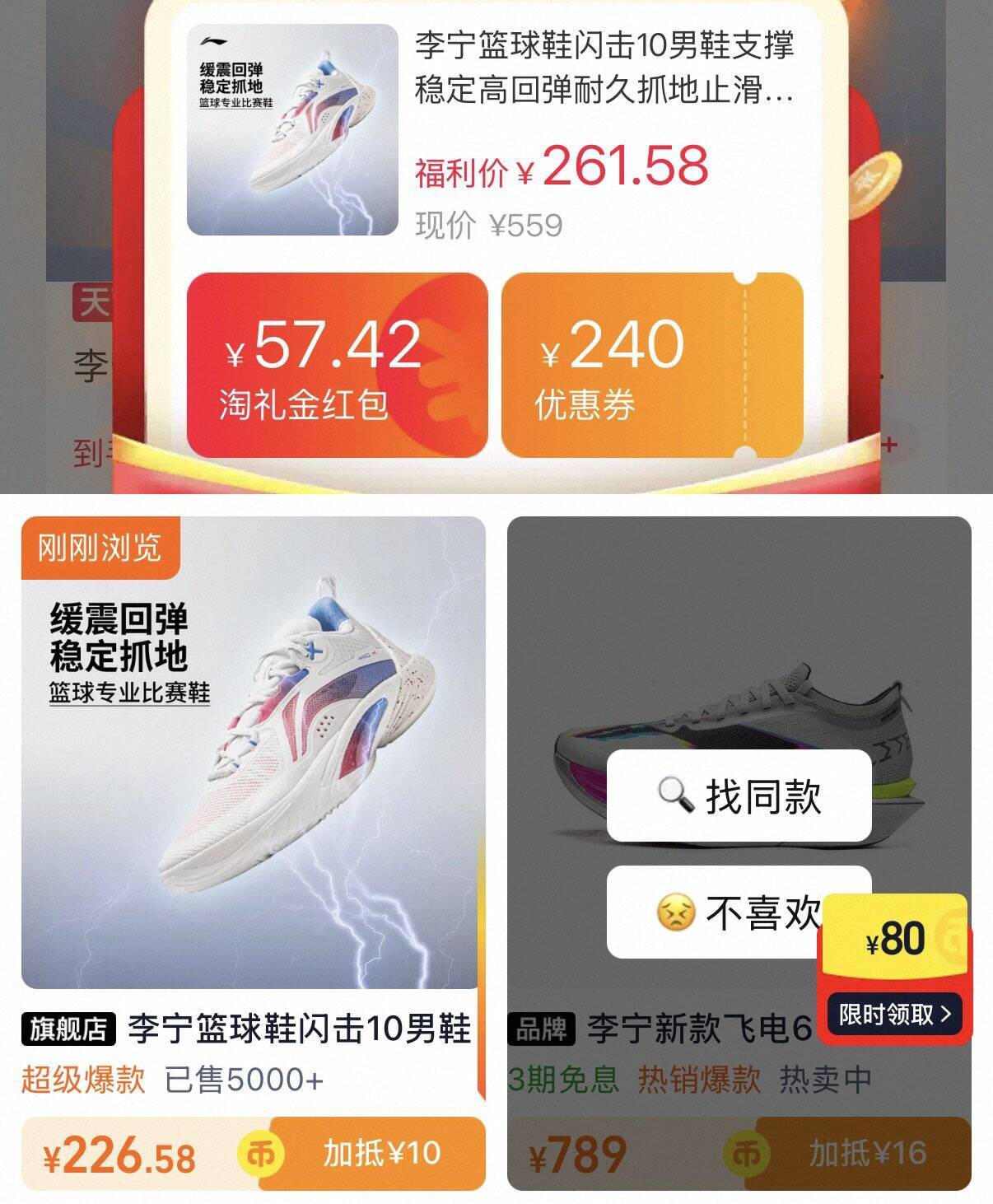
Task: Tap the 加抵¥10 coin deduction
Action: (x=379, y=1154)
